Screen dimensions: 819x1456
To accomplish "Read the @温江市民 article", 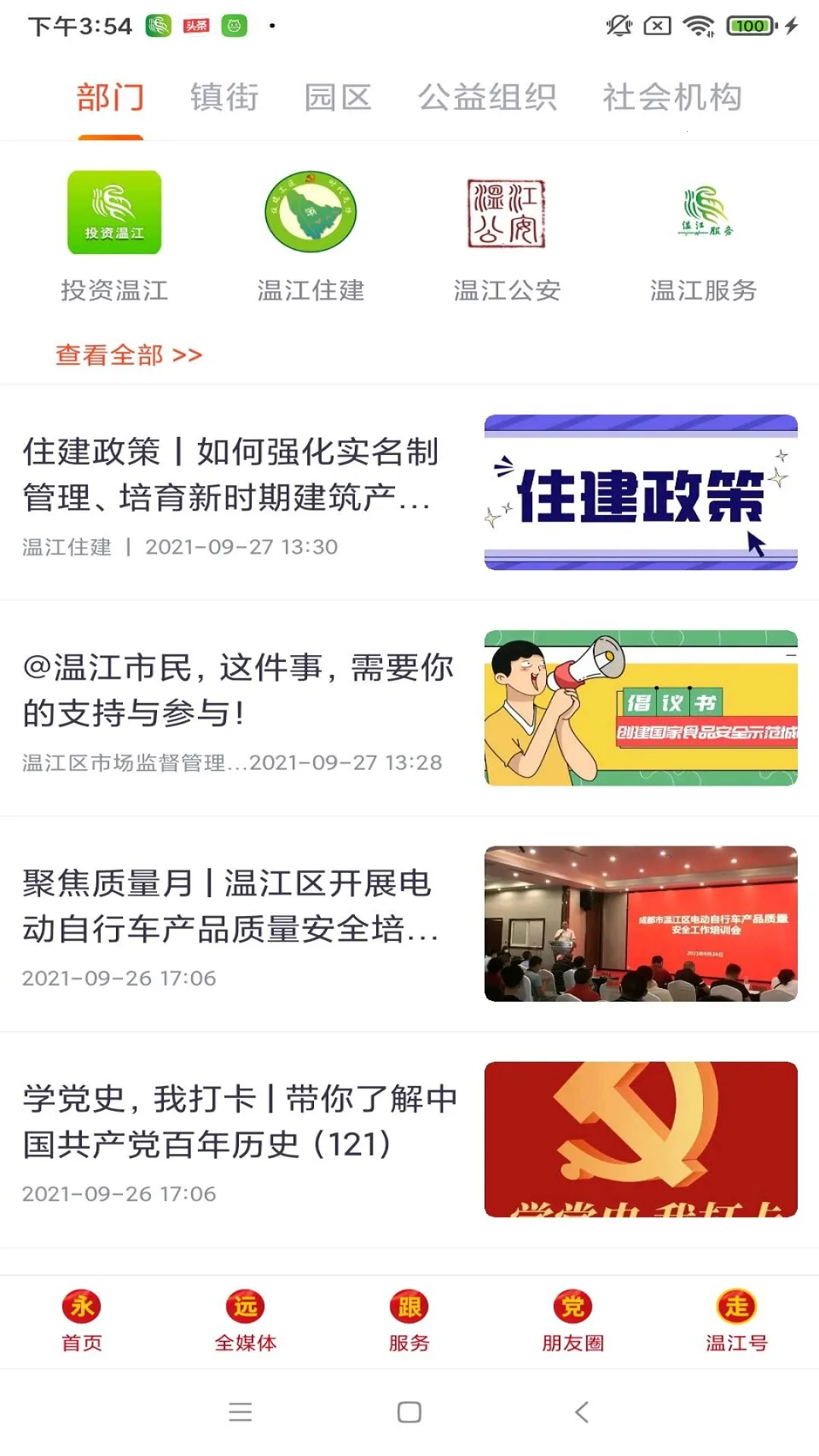I will 239,690.
